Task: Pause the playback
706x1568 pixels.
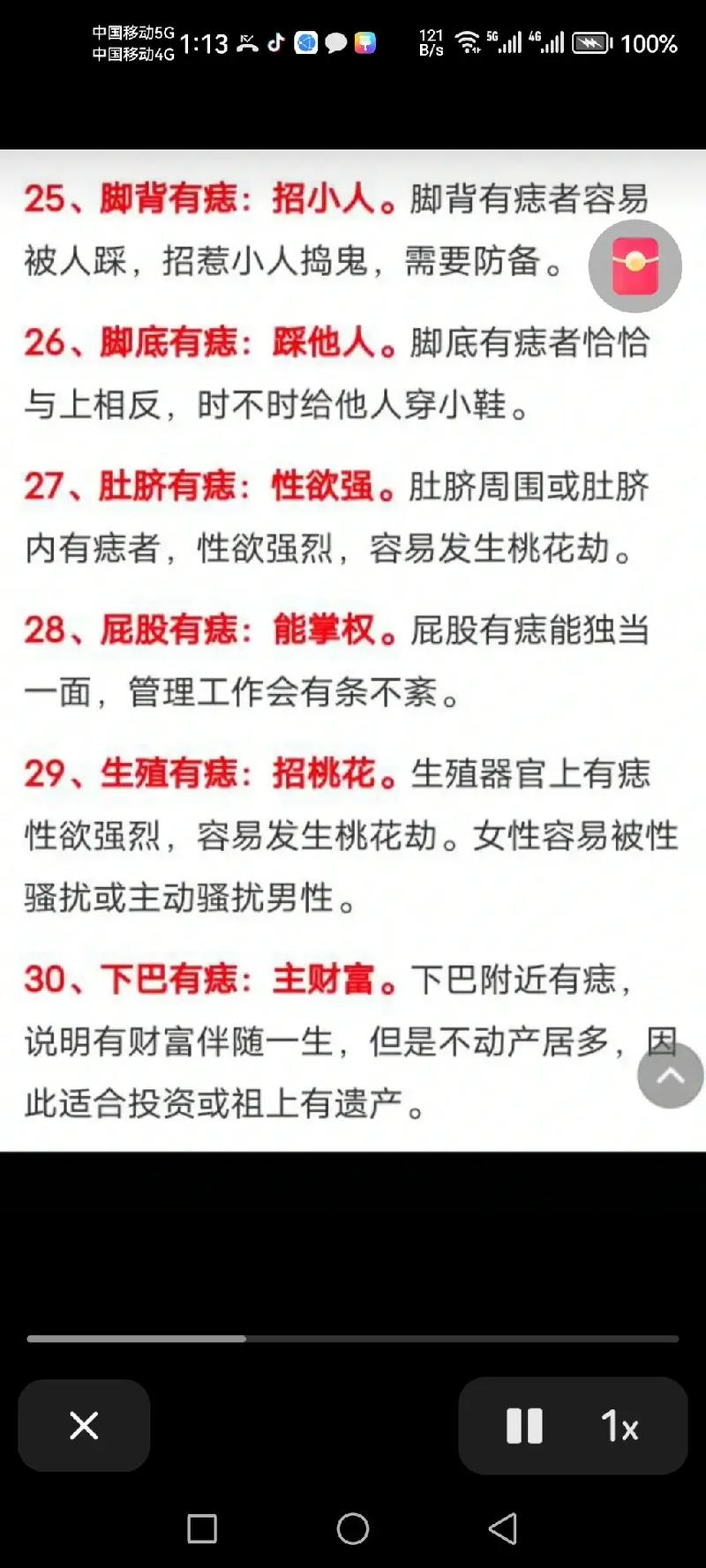Action: click(x=524, y=1426)
